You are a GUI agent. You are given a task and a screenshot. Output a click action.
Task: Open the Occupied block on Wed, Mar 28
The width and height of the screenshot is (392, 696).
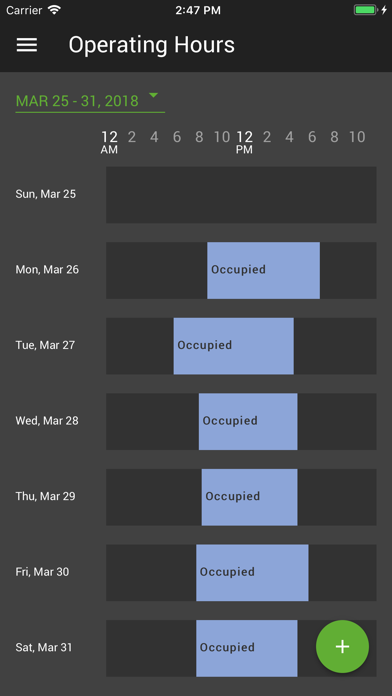pos(248,421)
